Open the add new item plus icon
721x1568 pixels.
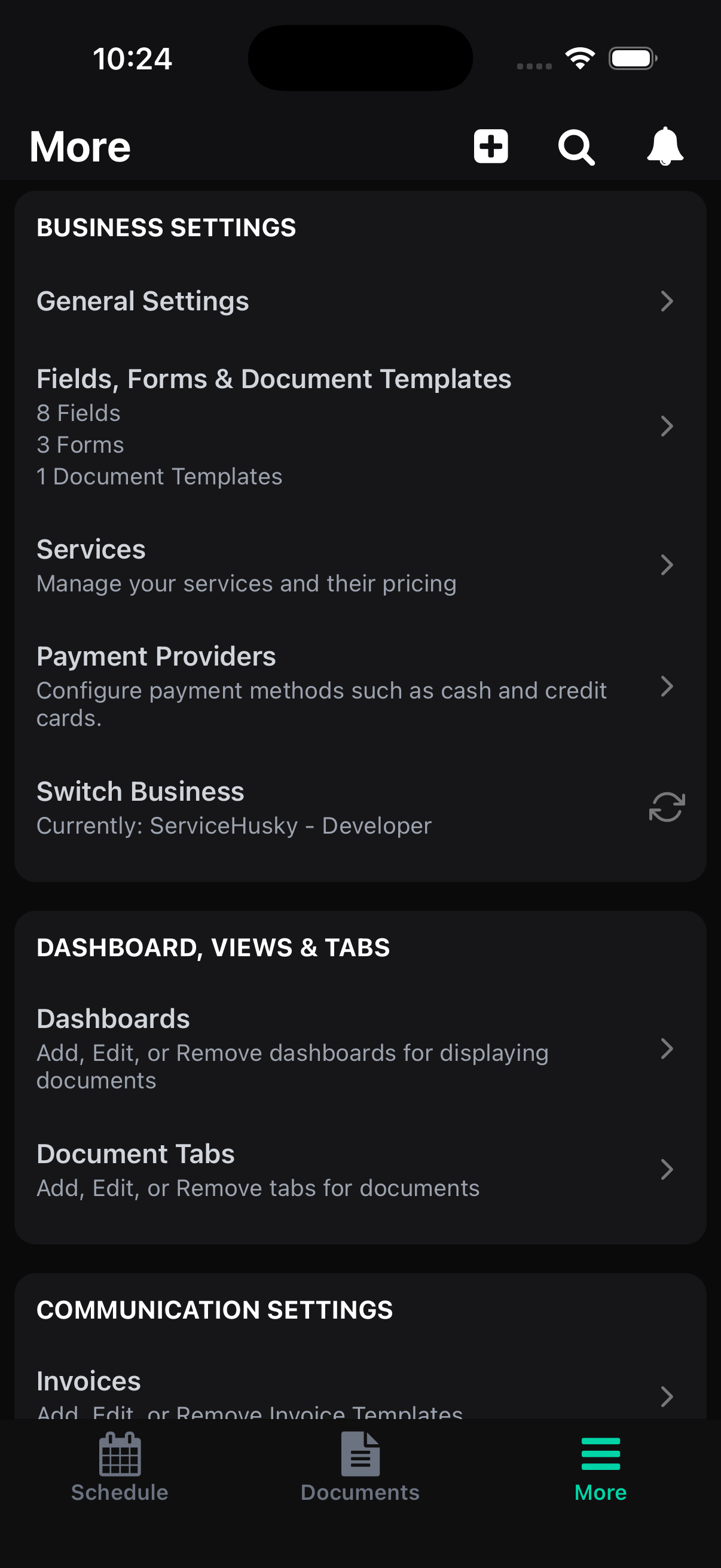(490, 146)
